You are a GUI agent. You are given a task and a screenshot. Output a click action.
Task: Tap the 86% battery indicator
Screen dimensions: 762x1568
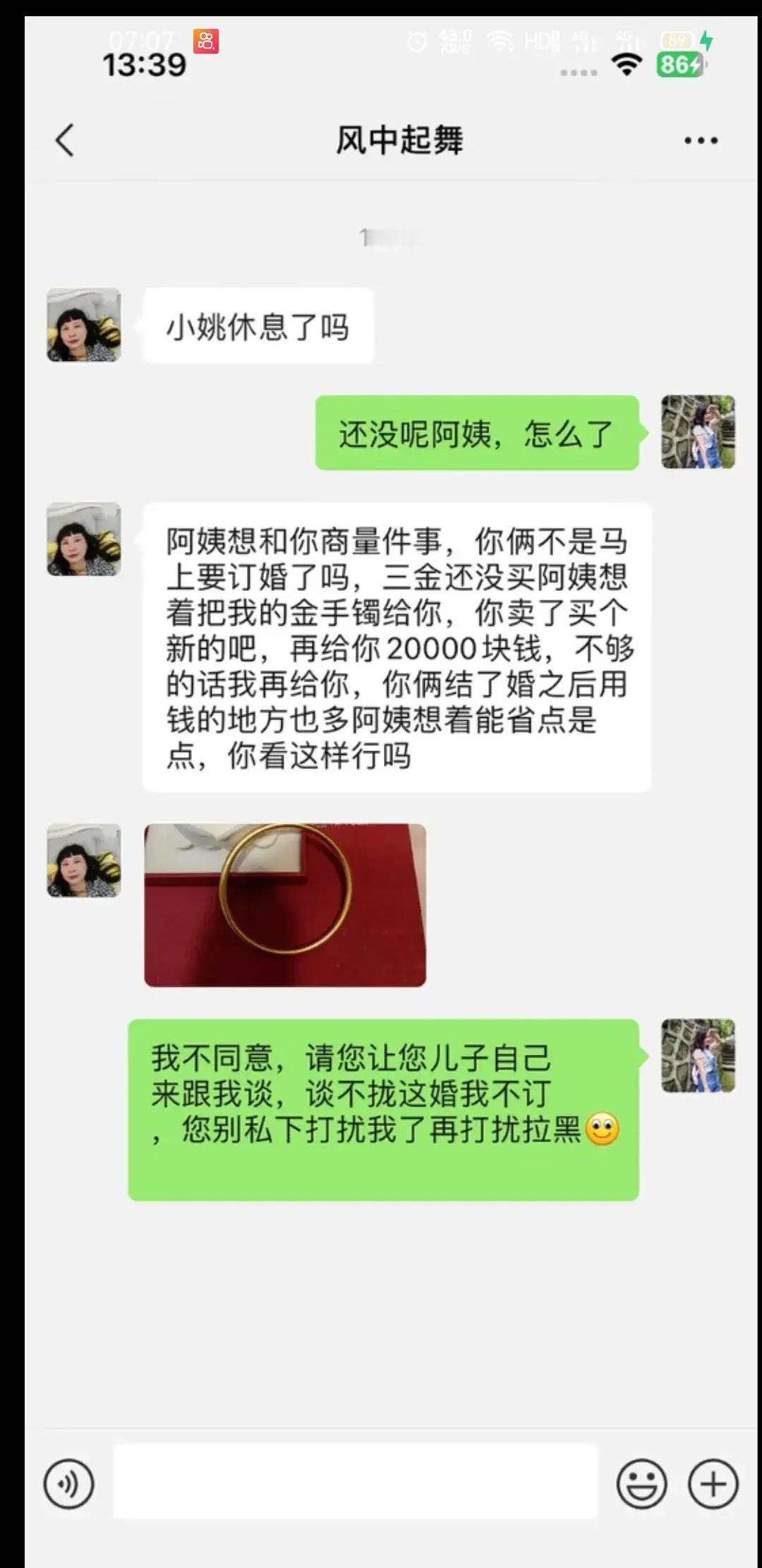pyautogui.click(x=679, y=66)
